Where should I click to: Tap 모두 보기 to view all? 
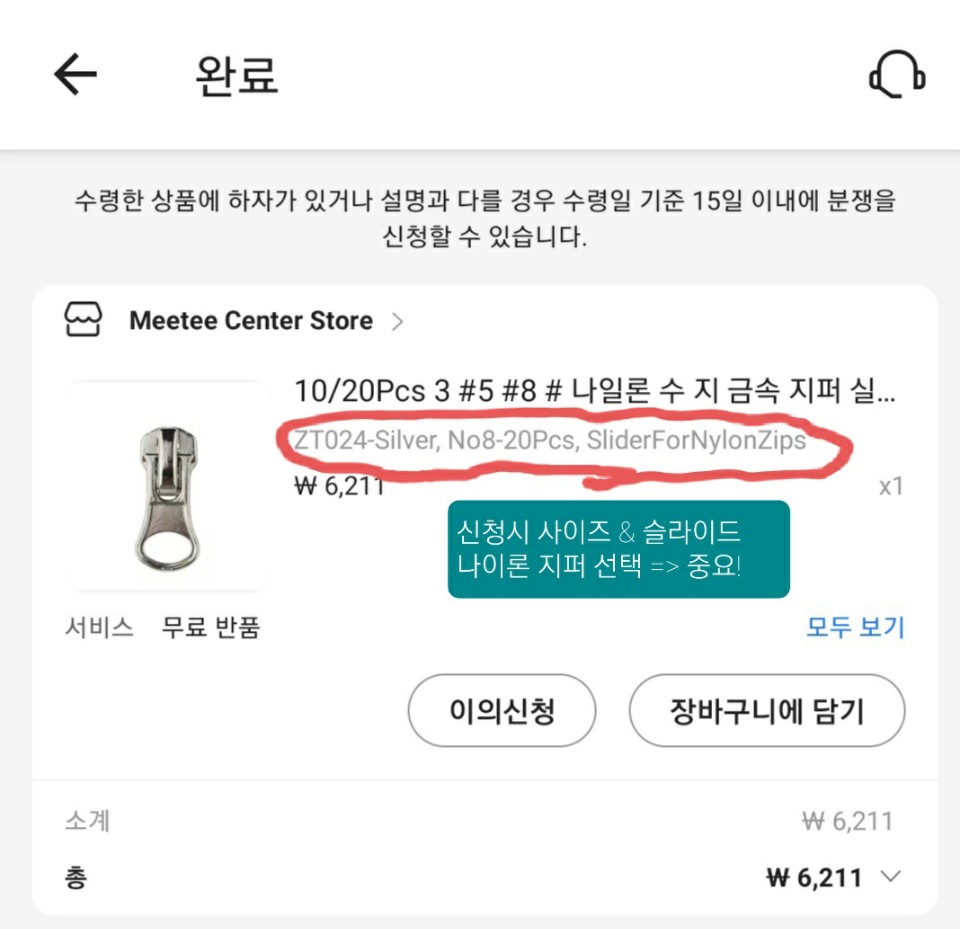click(855, 628)
